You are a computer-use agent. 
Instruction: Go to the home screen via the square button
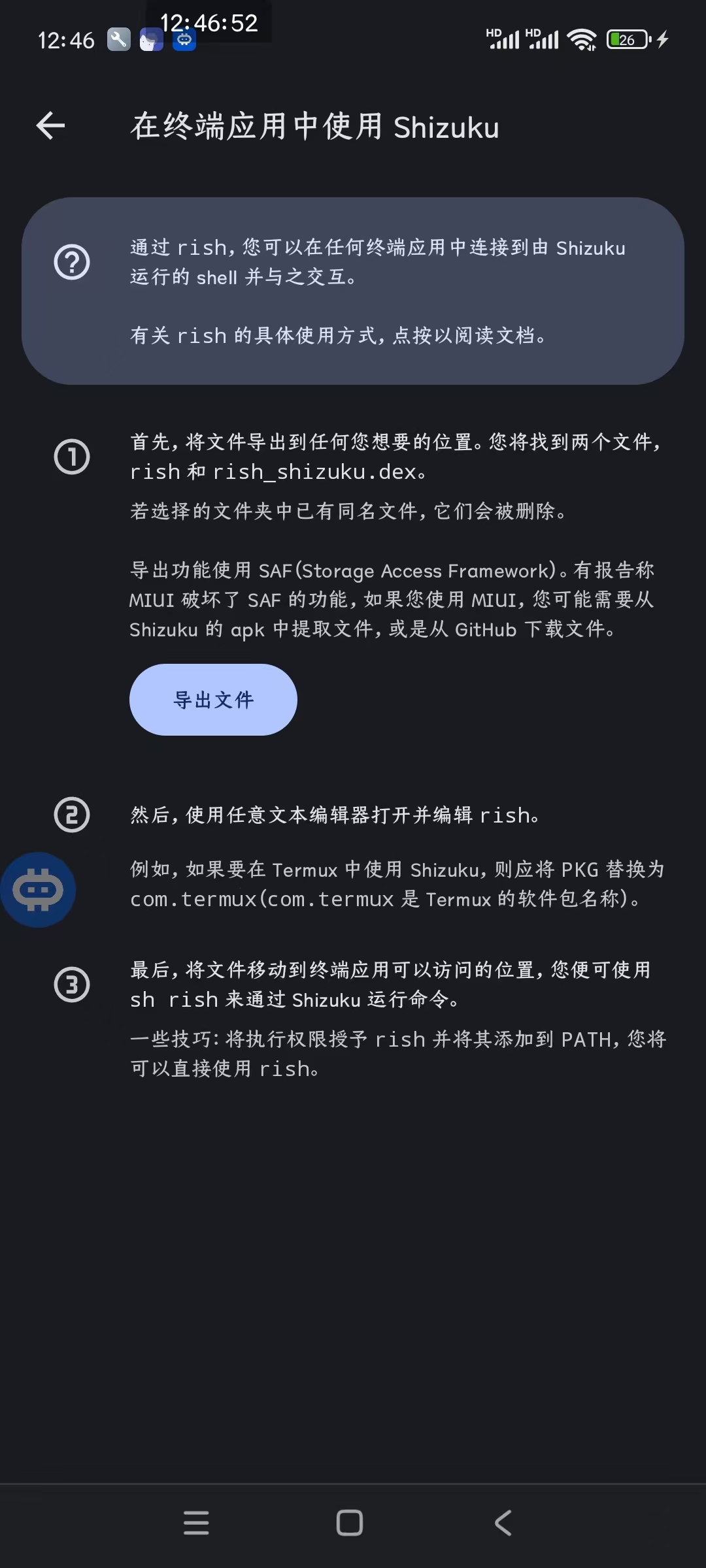350,1522
